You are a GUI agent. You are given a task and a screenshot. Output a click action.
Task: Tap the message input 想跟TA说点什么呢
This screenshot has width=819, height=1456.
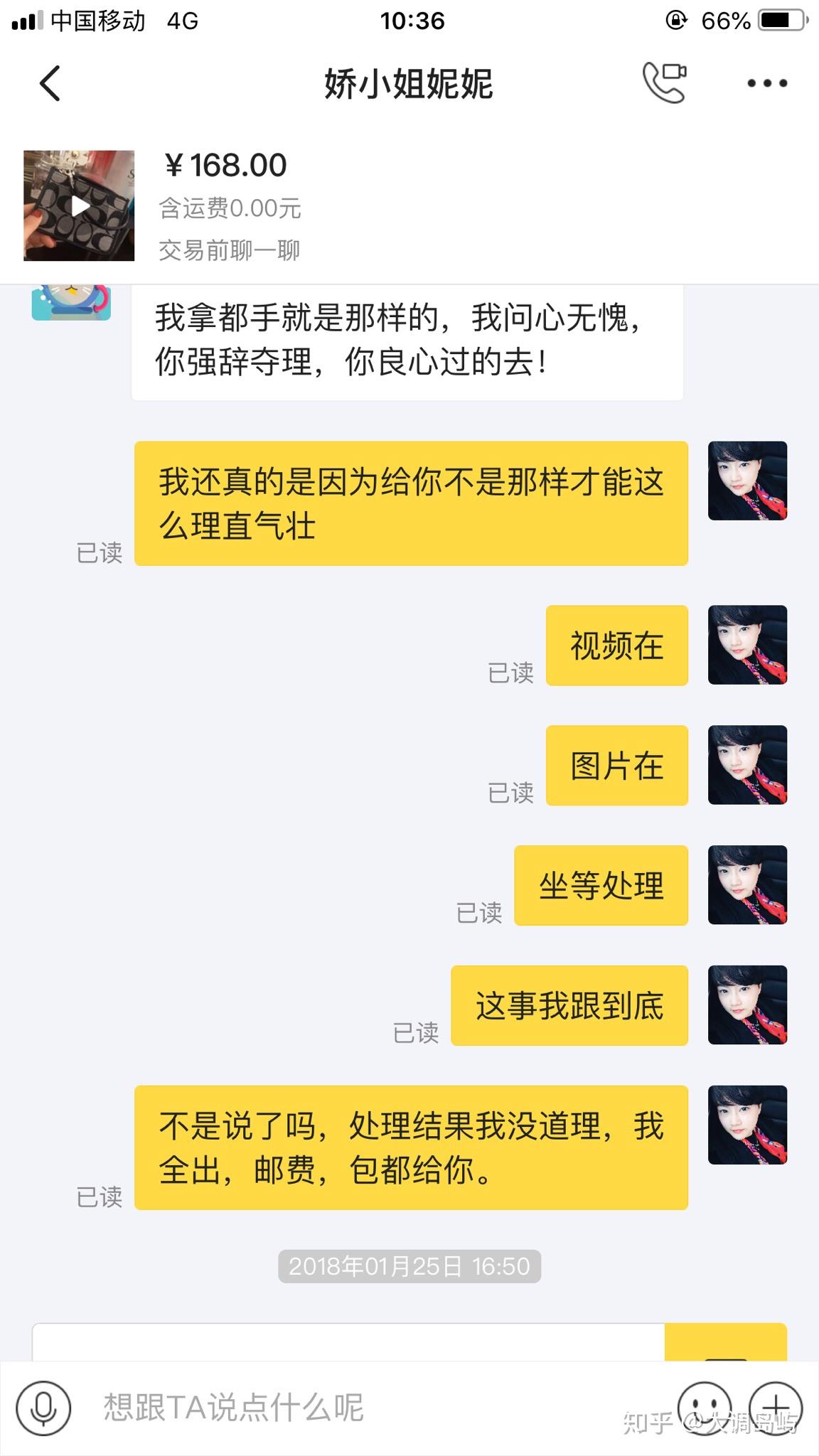pyautogui.click(x=235, y=1406)
